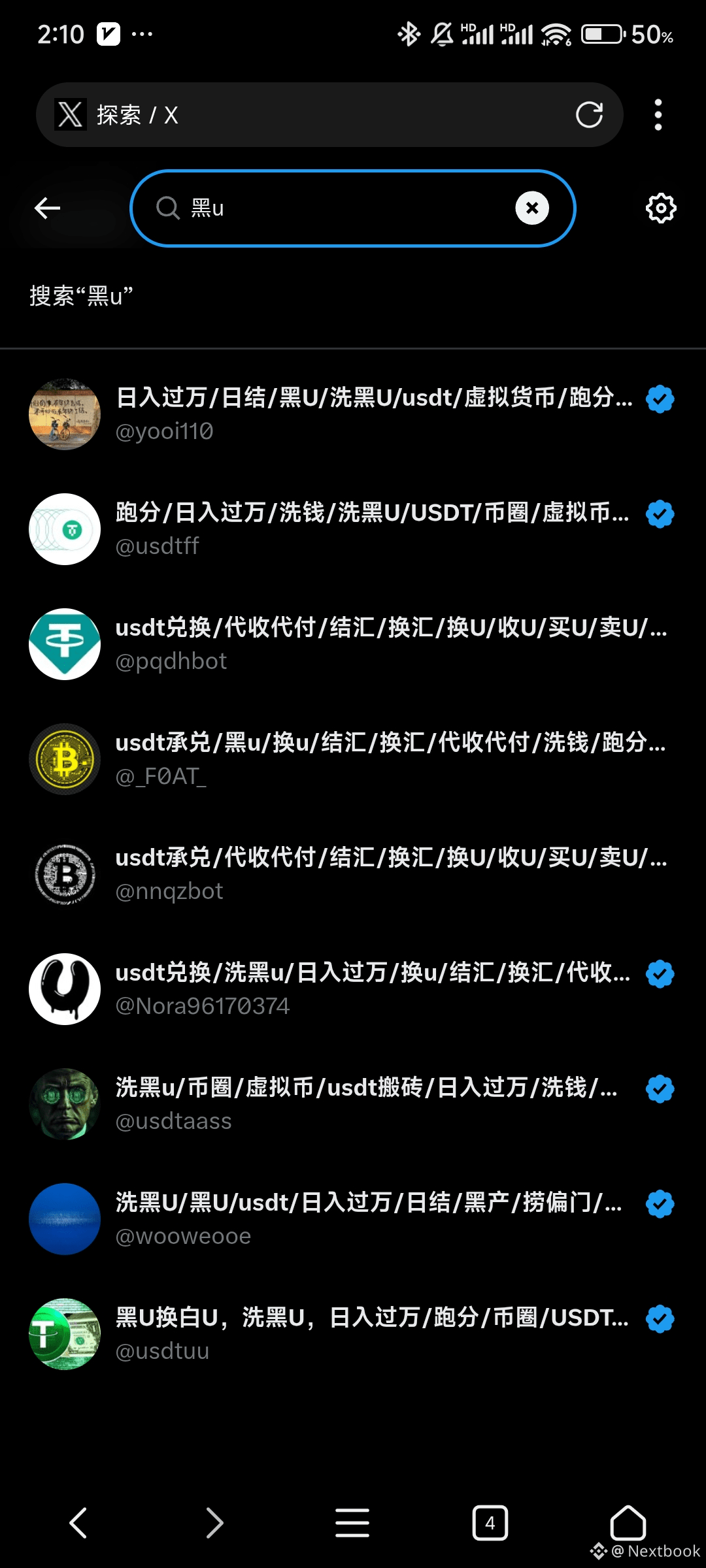Open the browser tab switcher showing 4
Viewport: 706px width, 1568px height.
coord(490,1523)
